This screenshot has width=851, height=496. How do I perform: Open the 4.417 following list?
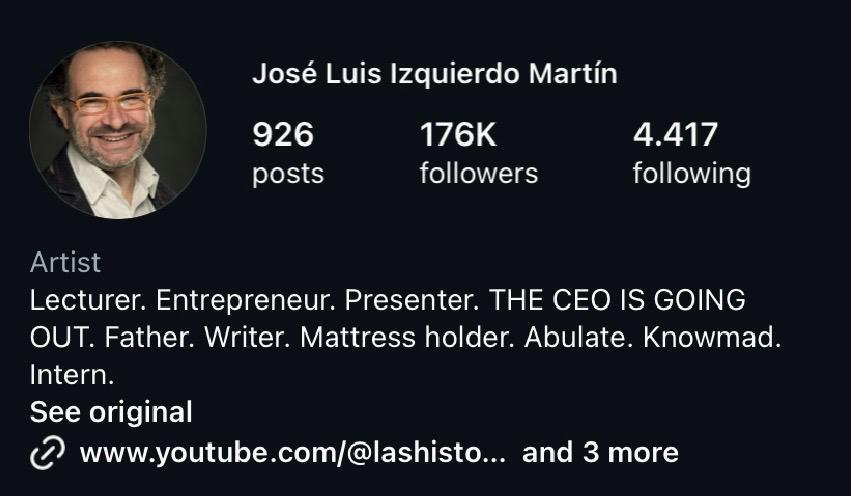tap(690, 153)
